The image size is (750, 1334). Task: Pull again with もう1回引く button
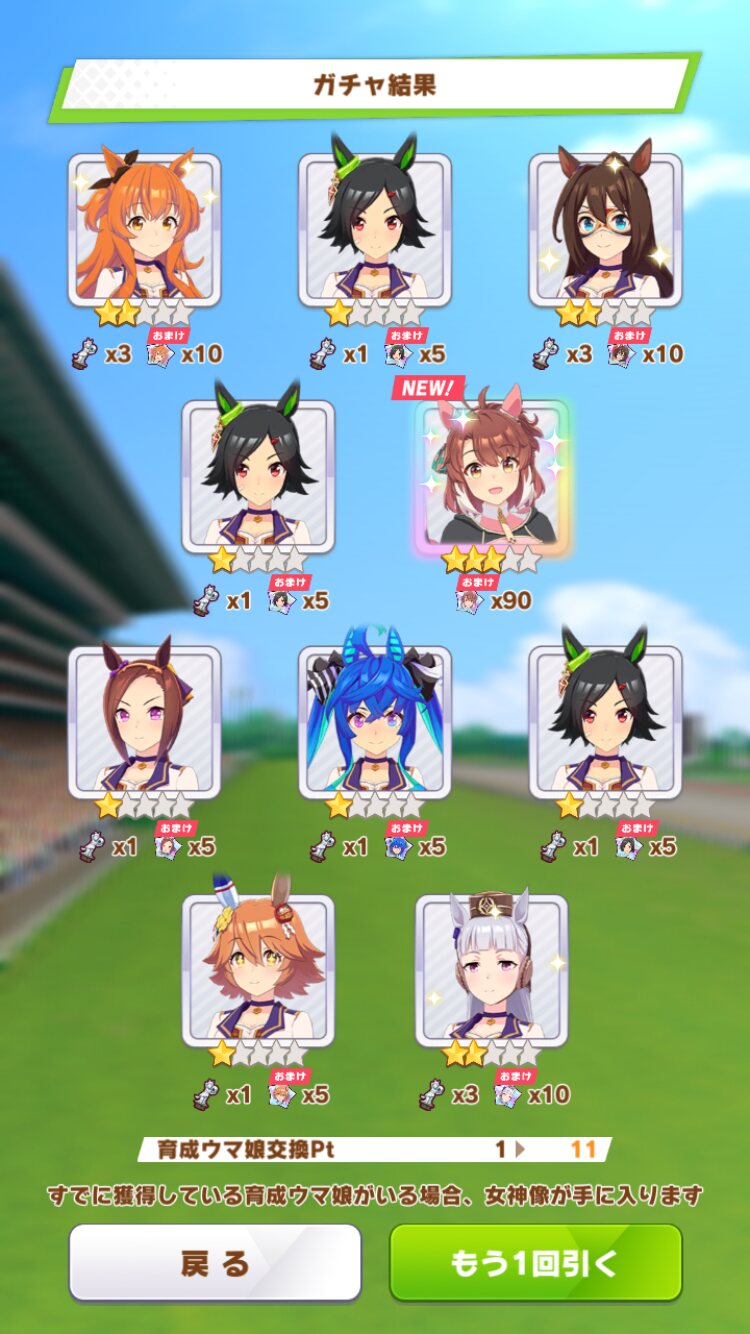[535, 1262]
